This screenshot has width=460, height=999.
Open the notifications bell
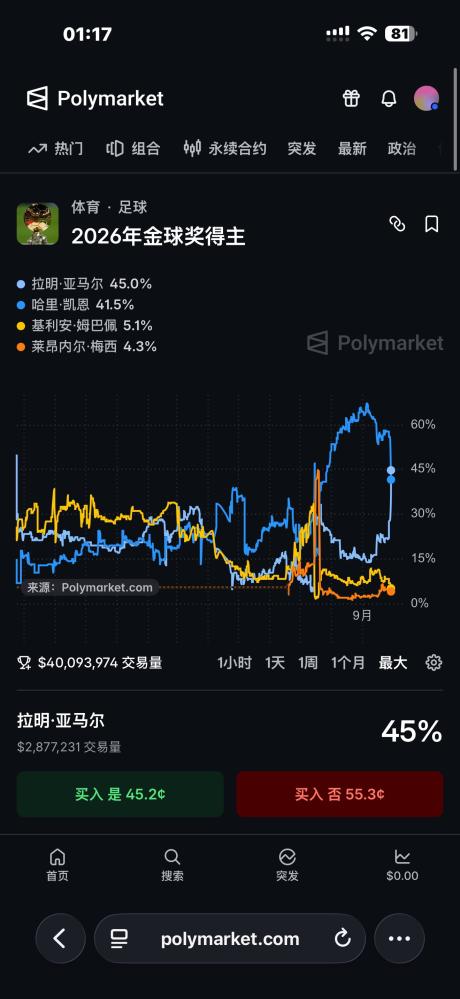(389, 98)
